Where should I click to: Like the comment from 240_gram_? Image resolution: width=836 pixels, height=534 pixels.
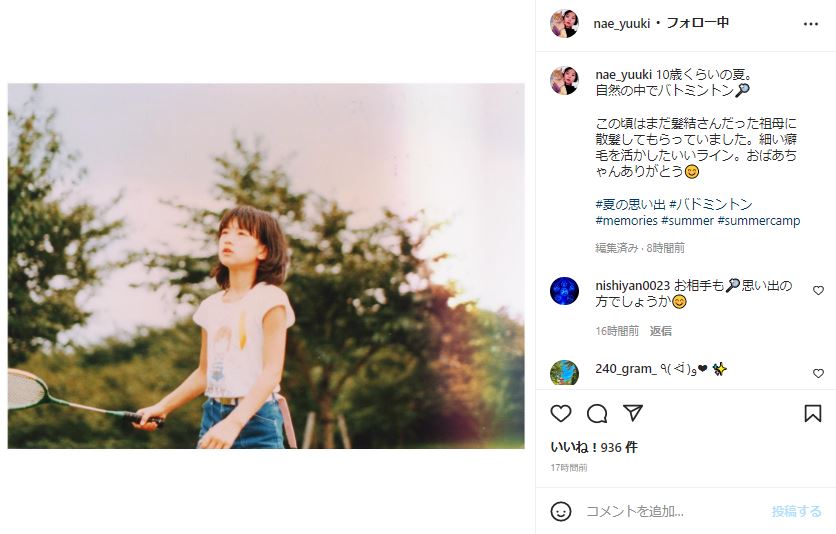[818, 373]
